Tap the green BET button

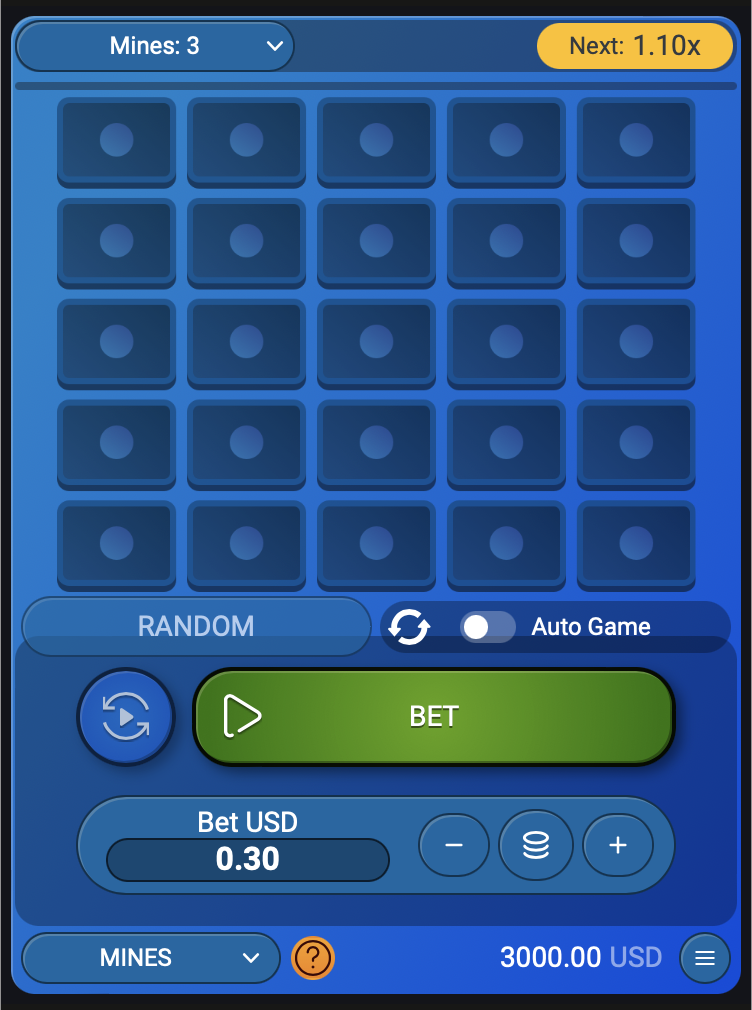[434, 716]
